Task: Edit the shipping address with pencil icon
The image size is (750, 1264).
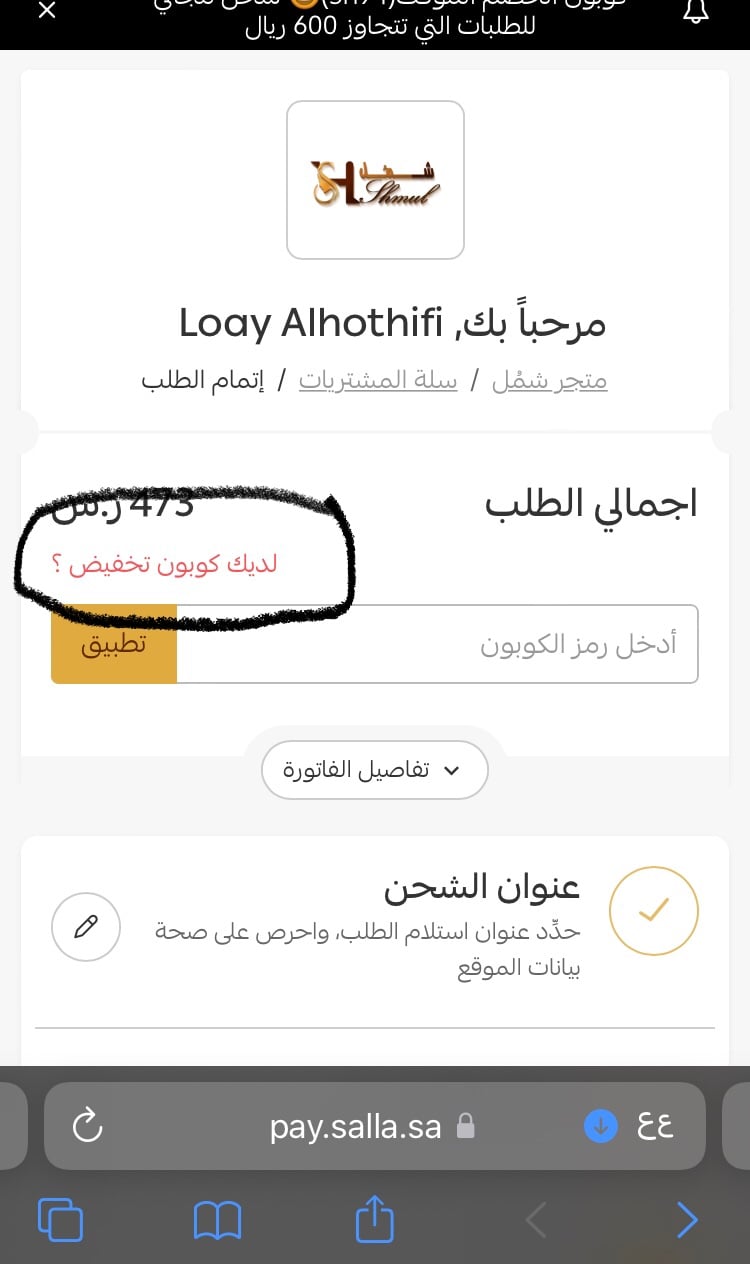Action: click(x=85, y=927)
